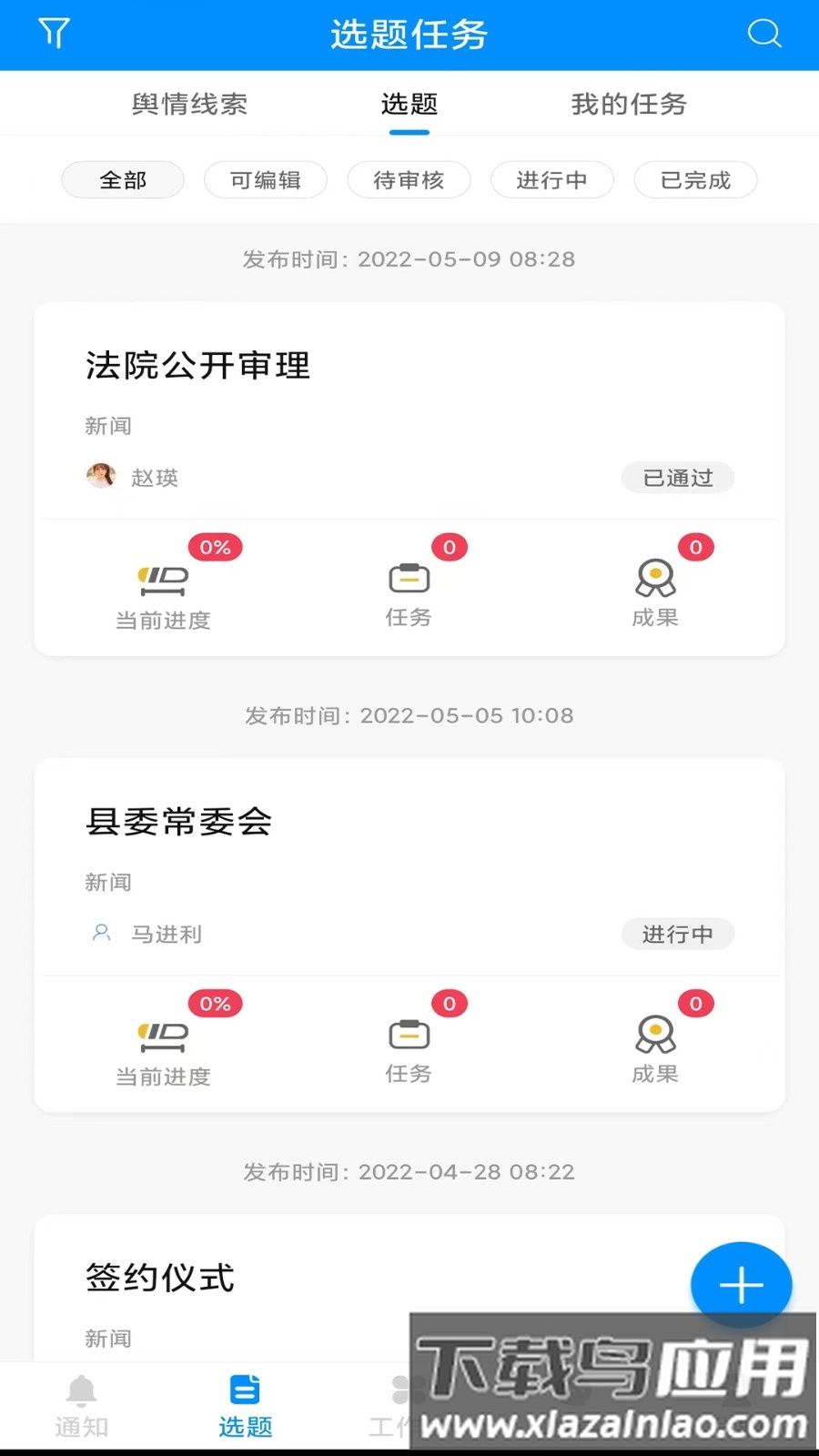Viewport: 819px width, 1456px height.
Task: Tap the 当前进度 icon on 县委常委会 card
Action: [x=162, y=1035]
